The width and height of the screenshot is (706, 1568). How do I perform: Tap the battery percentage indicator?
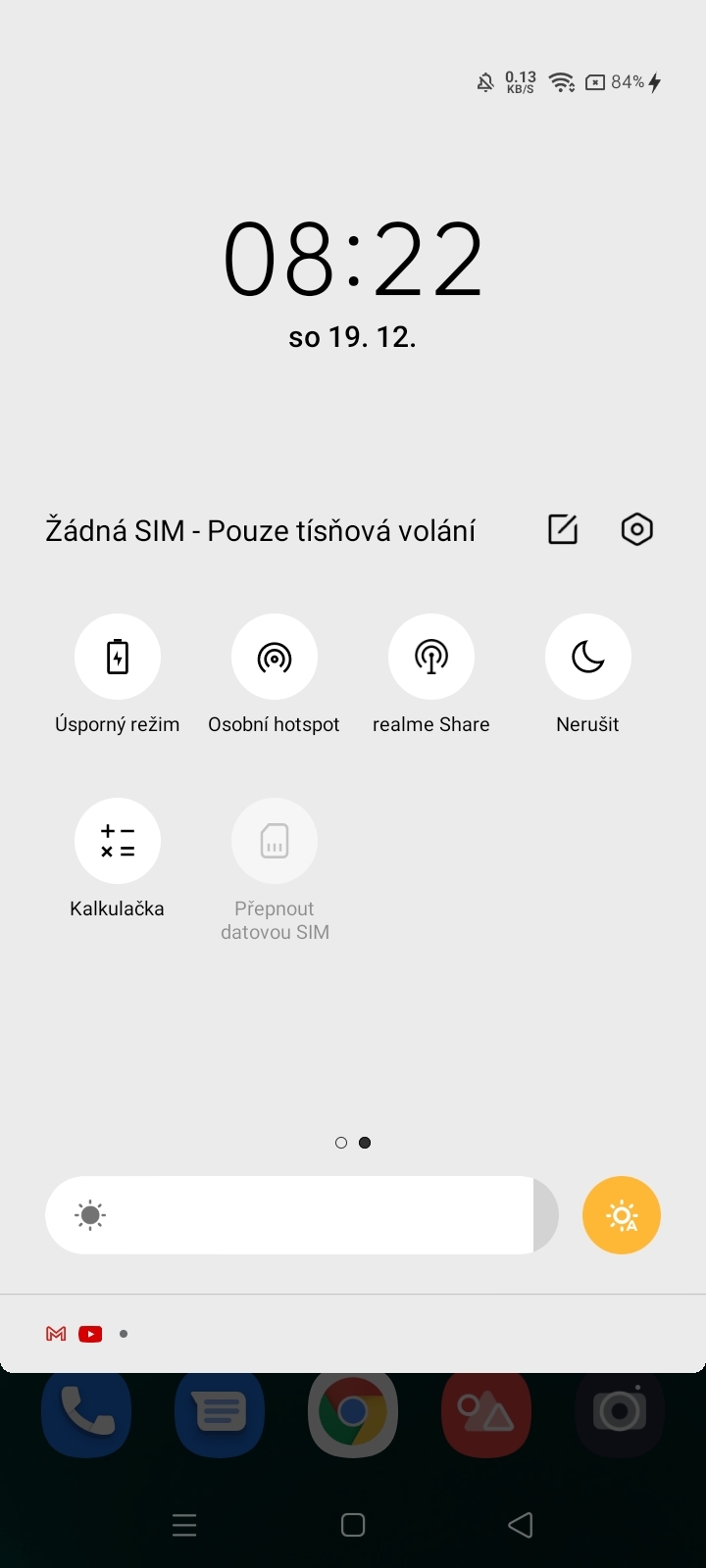click(x=626, y=82)
